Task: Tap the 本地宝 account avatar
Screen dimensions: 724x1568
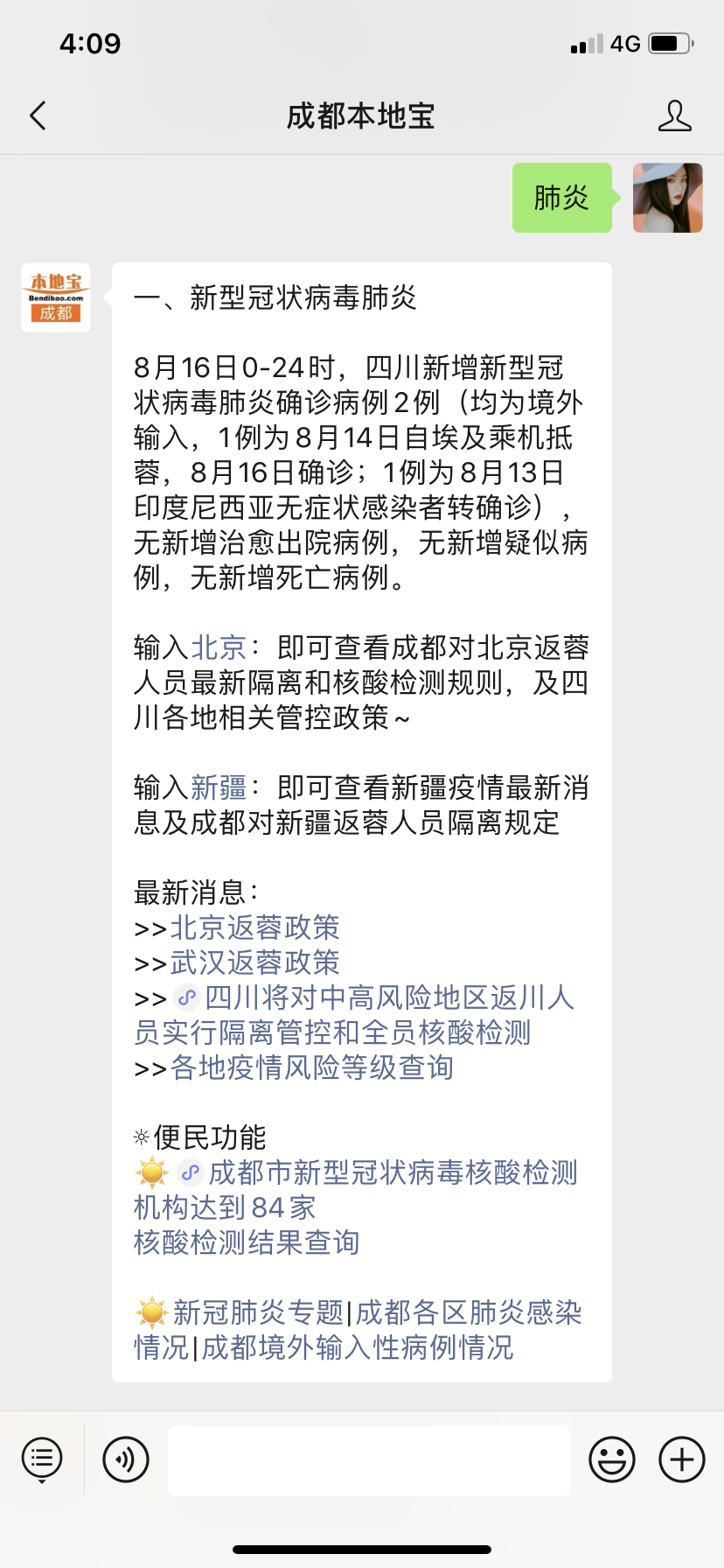Action: (x=56, y=297)
